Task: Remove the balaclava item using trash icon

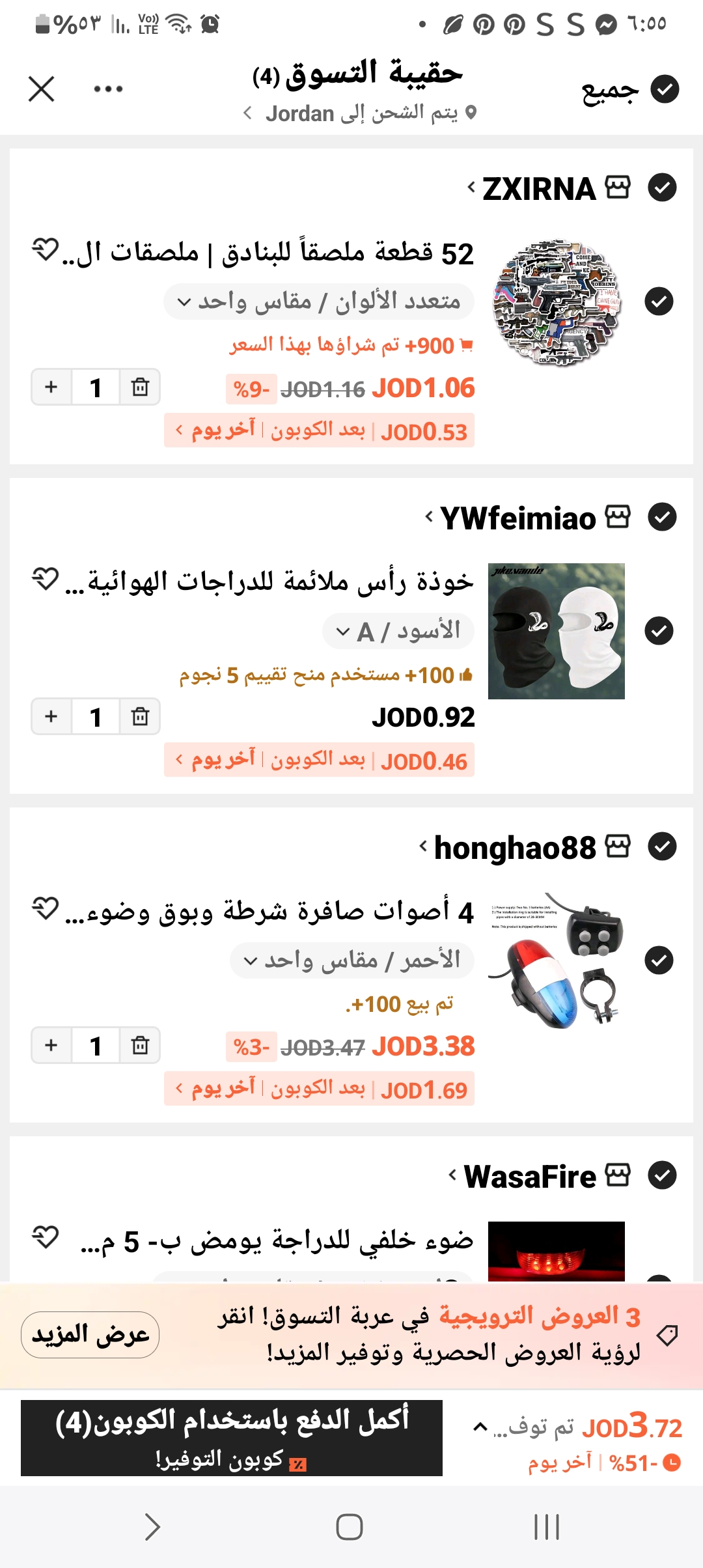Action: pos(140,717)
